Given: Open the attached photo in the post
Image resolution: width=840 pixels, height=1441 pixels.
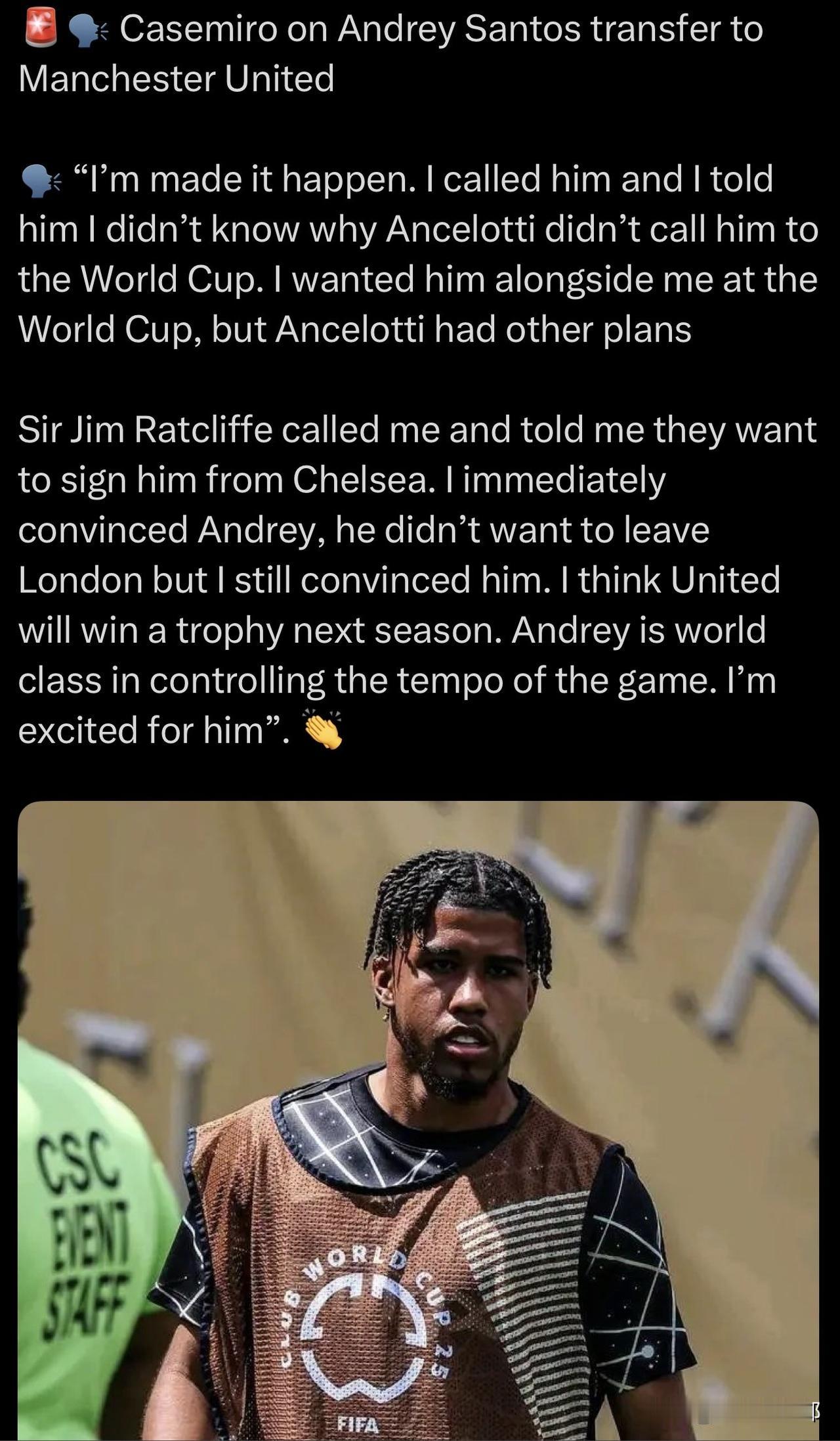Looking at the screenshot, I should 419,1121.
